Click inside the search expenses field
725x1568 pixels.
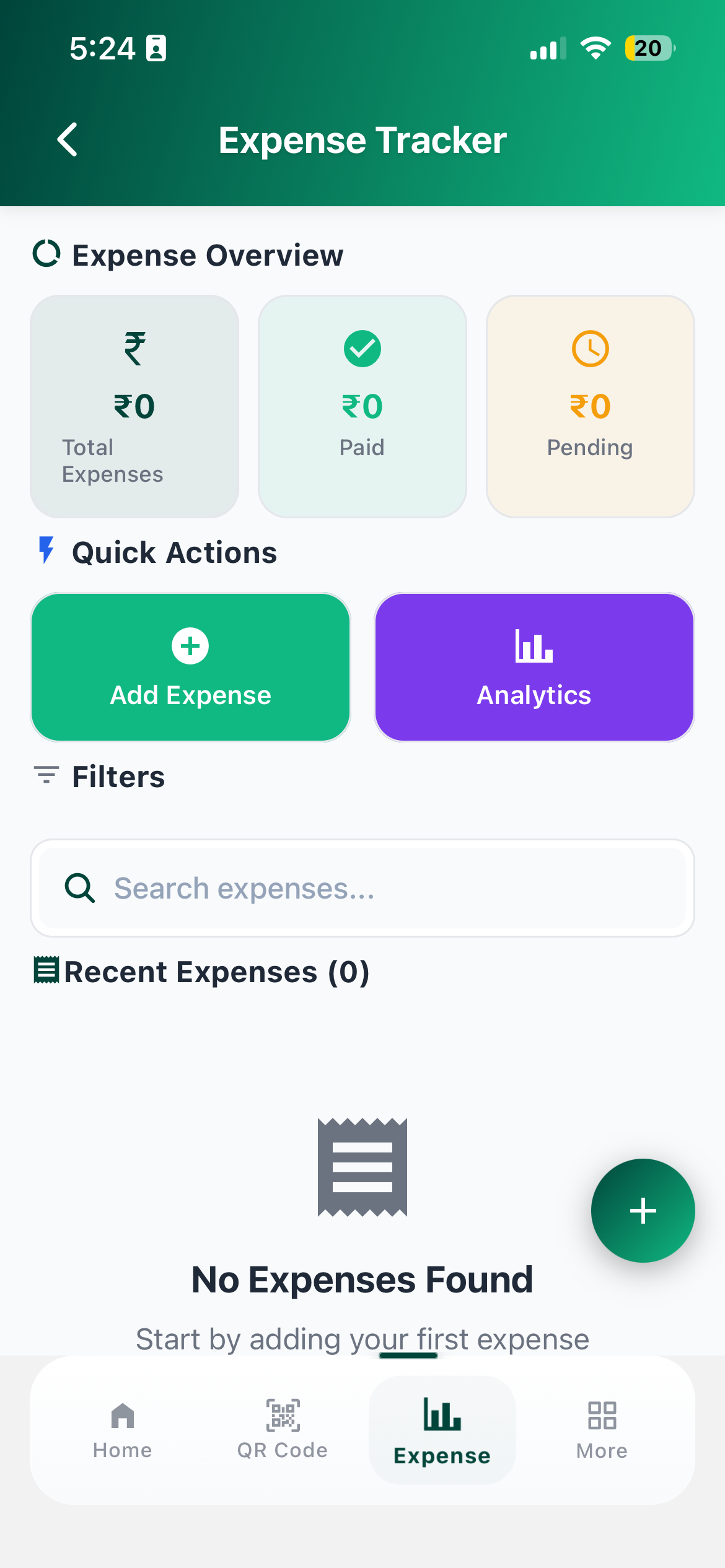pyautogui.click(x=362, y=888)
